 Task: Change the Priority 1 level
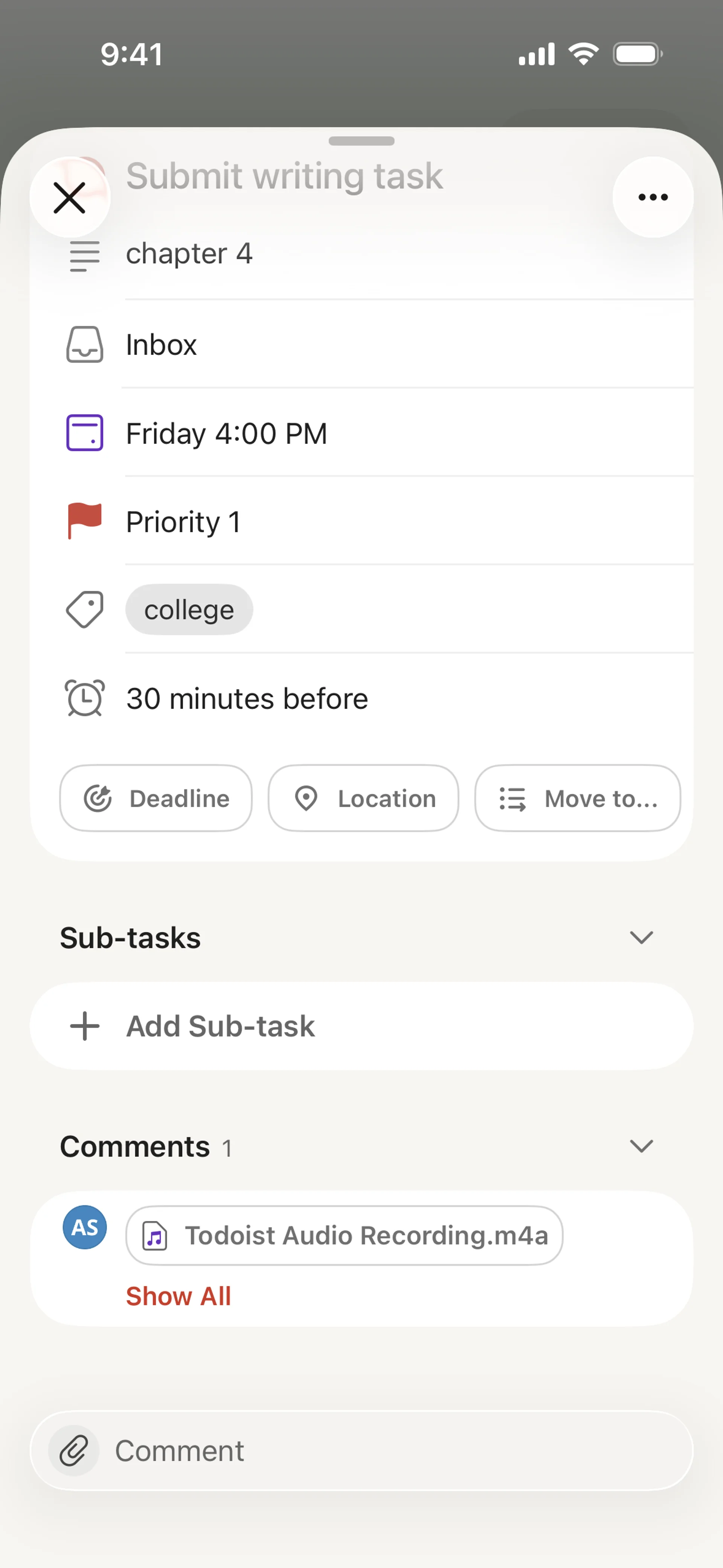pyautogui.click(x=183, y=522)
